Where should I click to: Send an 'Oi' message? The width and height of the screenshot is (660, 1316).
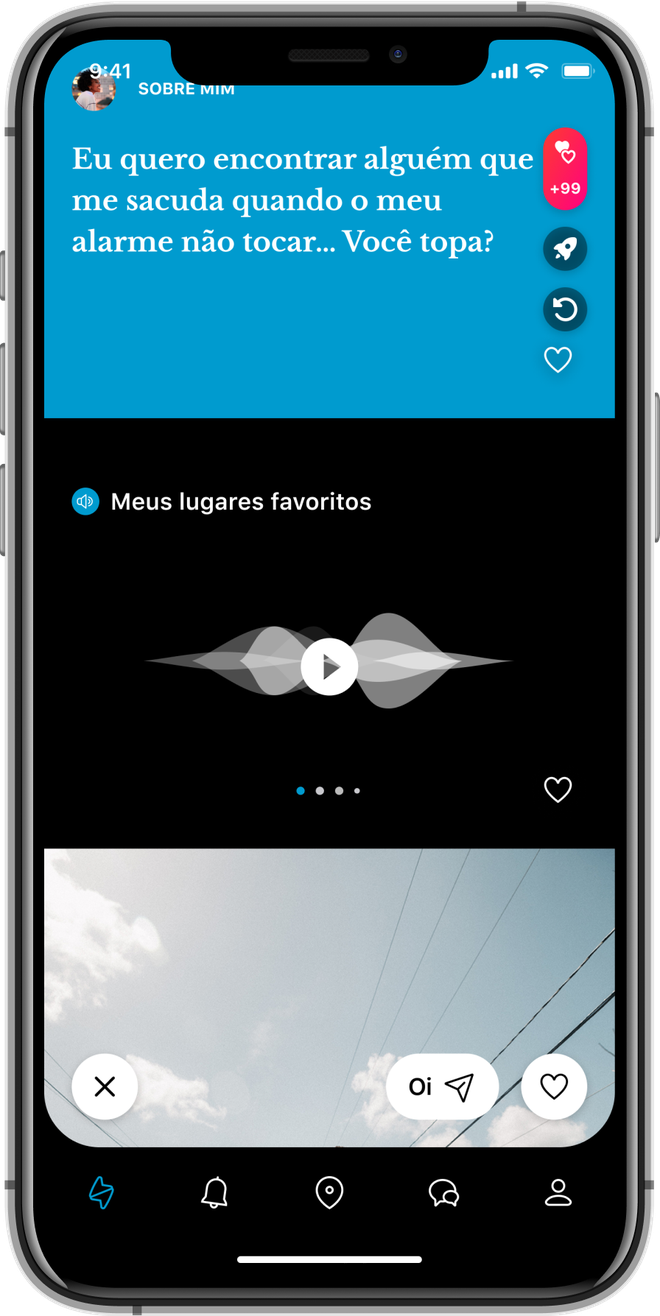pyautogui.click(x=442, y=1087)
